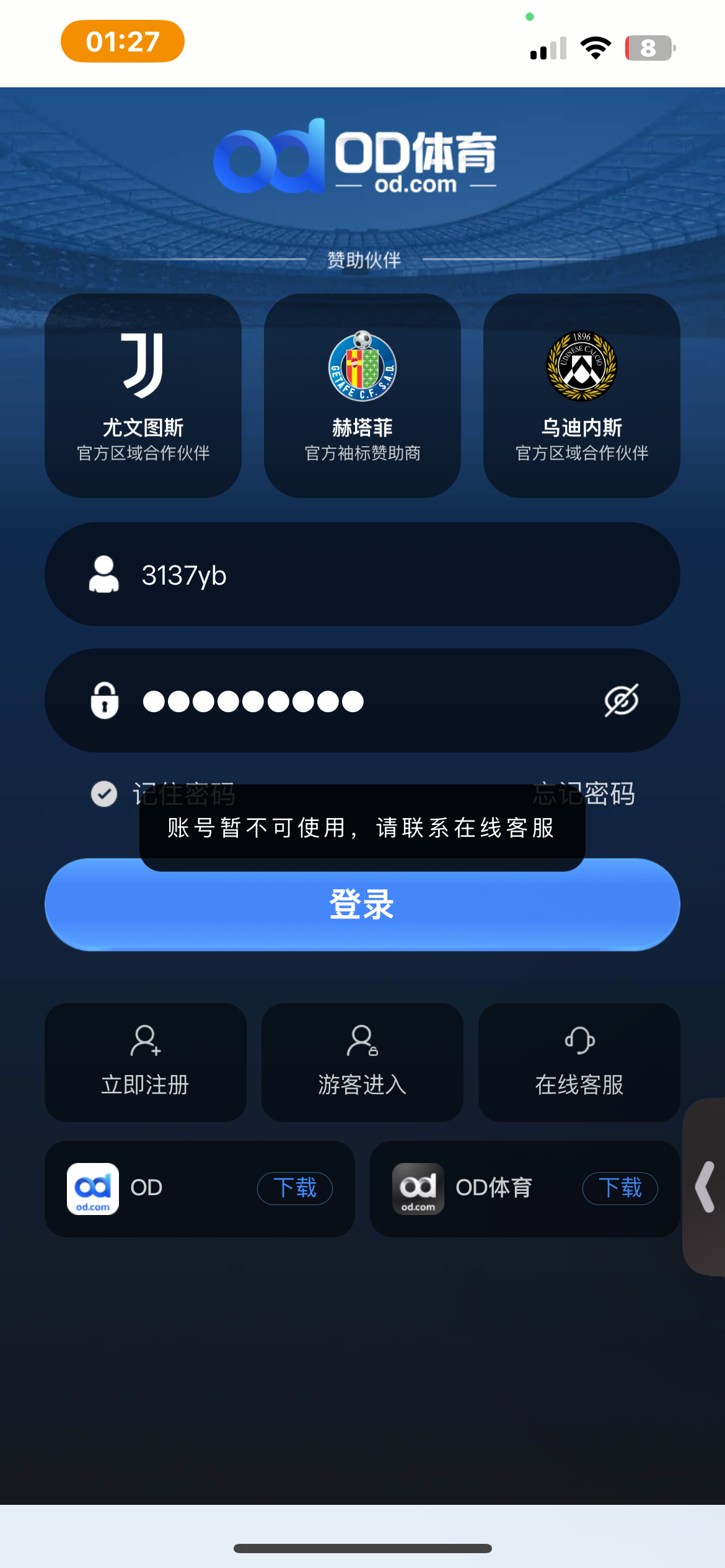Tap the password input field
725x1568 pixels.
click(347, 701)
